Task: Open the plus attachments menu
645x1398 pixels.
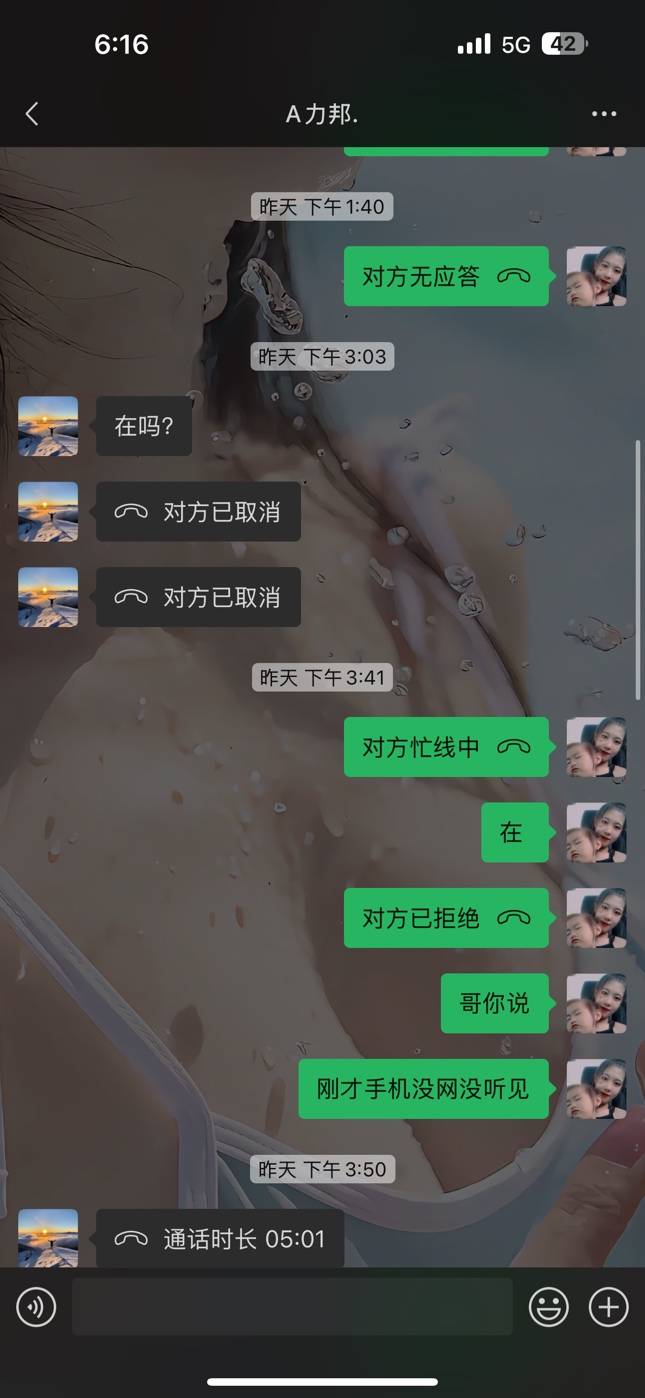Action: pyautogui.click(x=608, y=1306)
